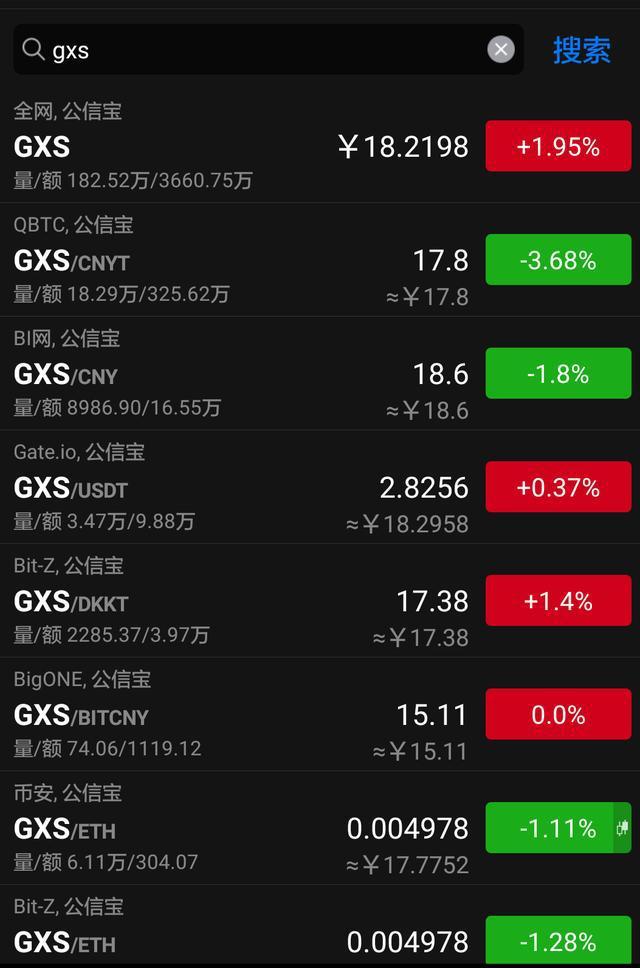Open the BigONE GXS/BITCNY result
640x968 pixels.
click(x=240, y=715)
